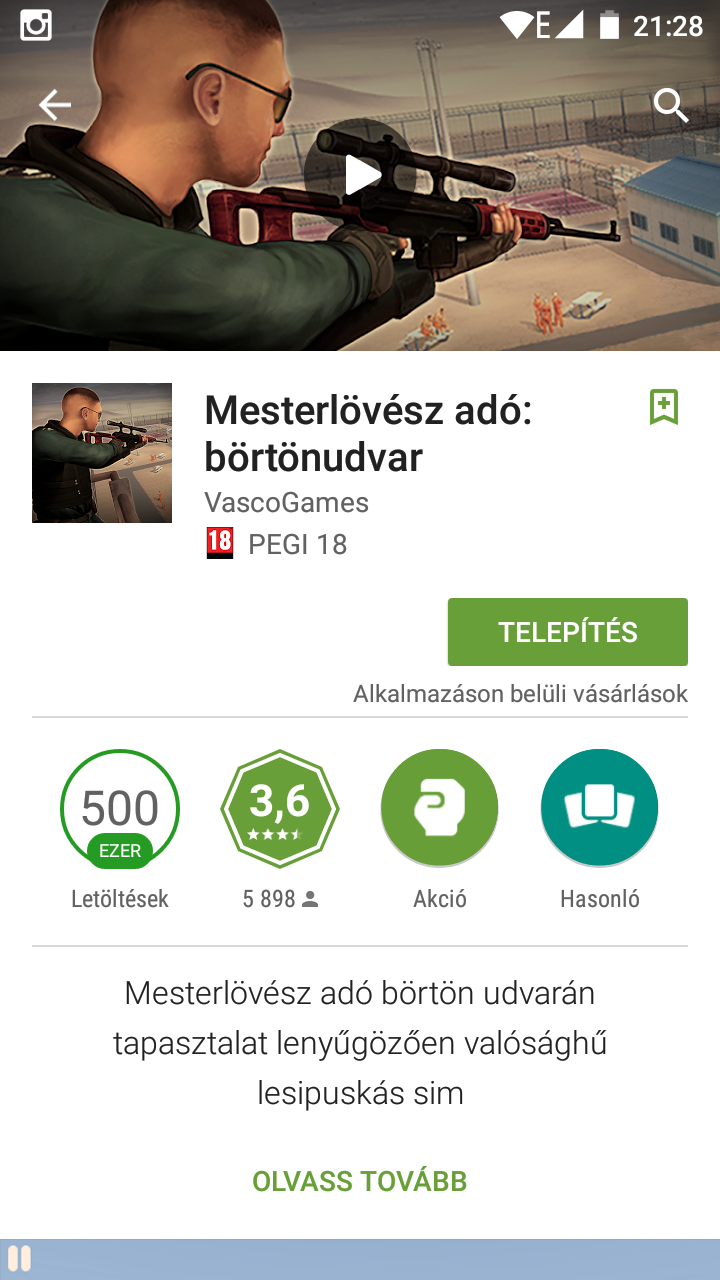Tap TELEPÍTÉS to install the game
Image resolution: width=720 pixels, height=1280 pixels.
(568, 632)
